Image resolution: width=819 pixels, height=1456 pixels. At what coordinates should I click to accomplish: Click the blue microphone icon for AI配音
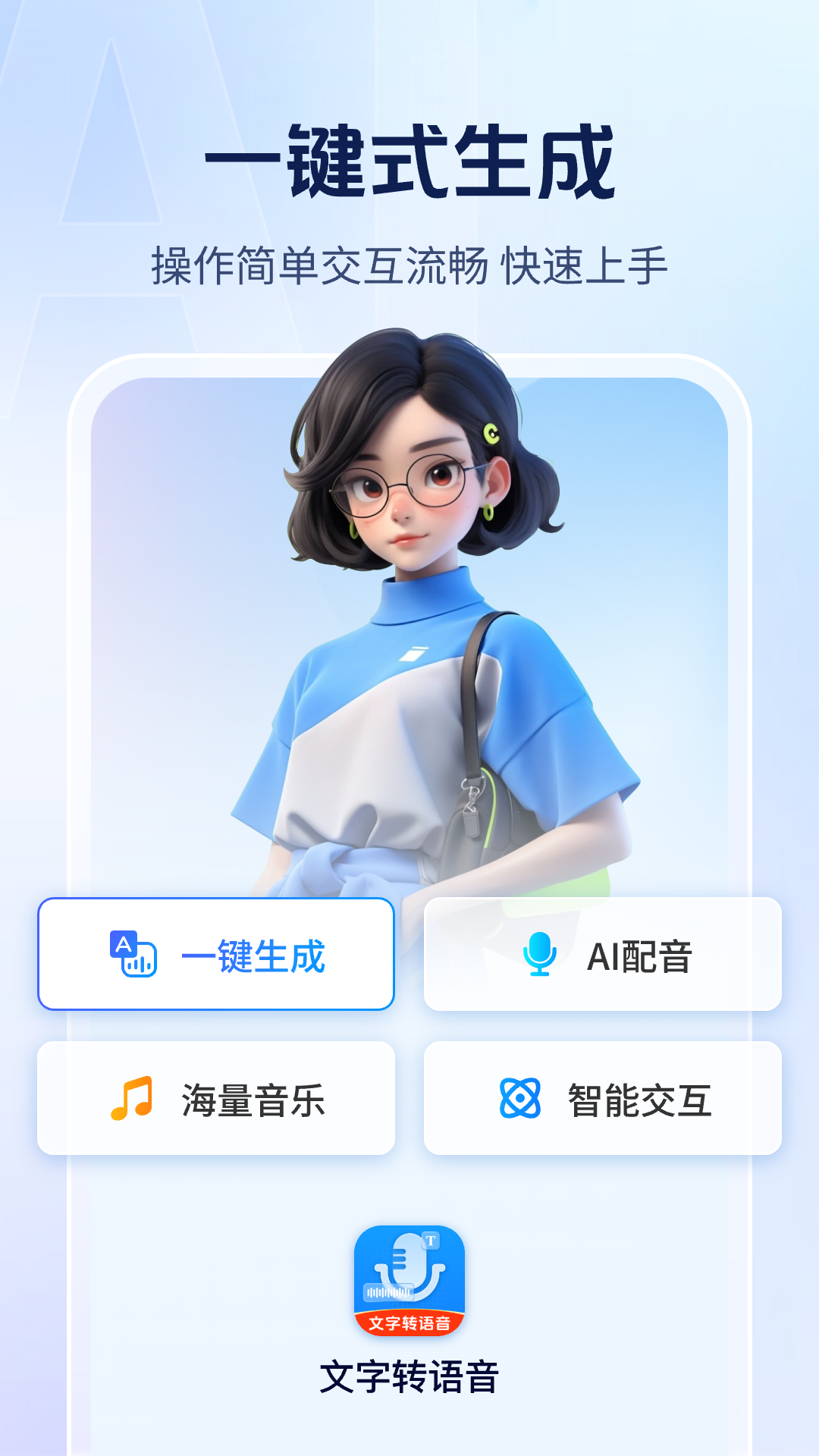pyautogui.click(x=539, y=955)
